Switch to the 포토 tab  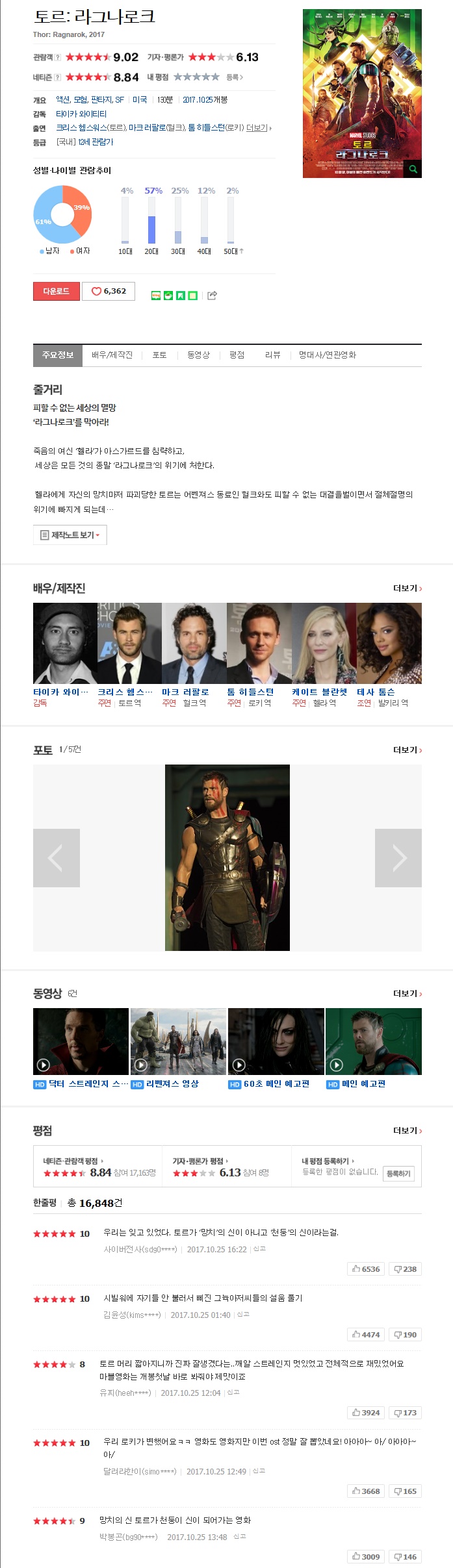tap(159, 355)
